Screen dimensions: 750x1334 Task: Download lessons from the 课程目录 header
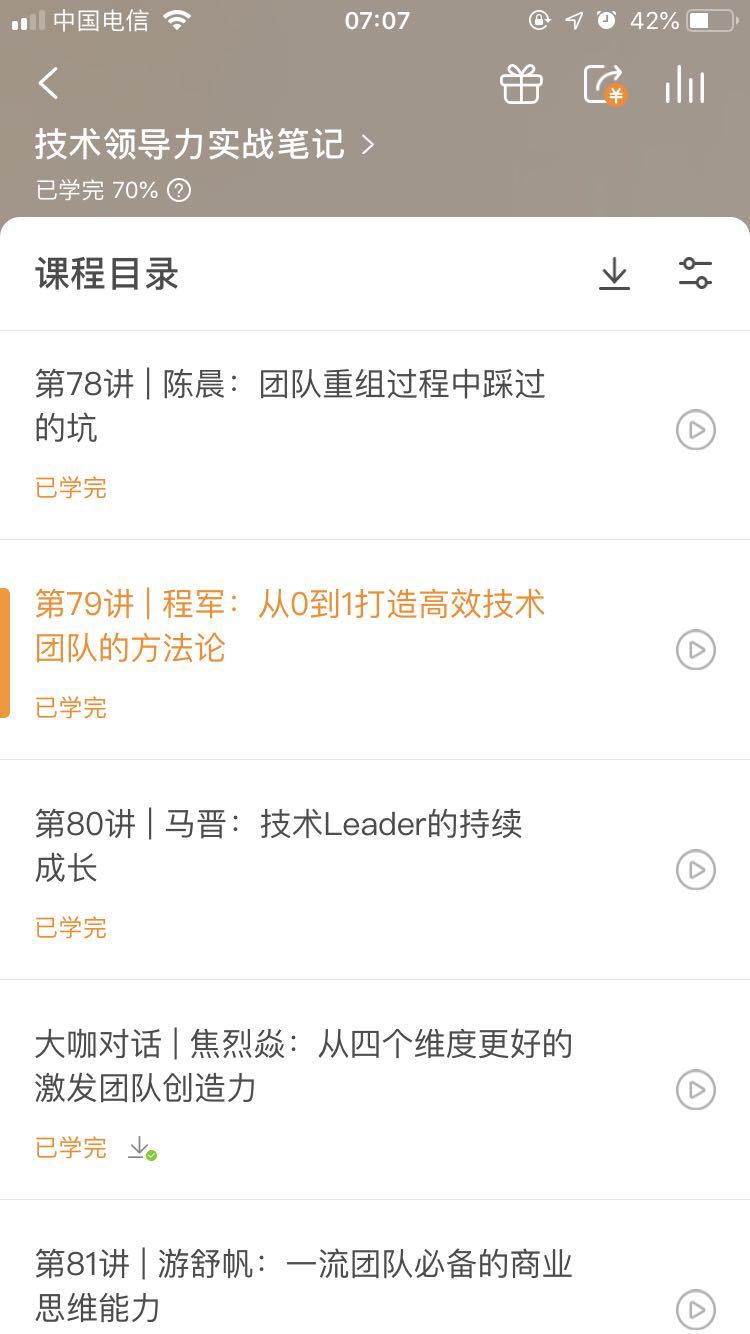coord(614,274)
